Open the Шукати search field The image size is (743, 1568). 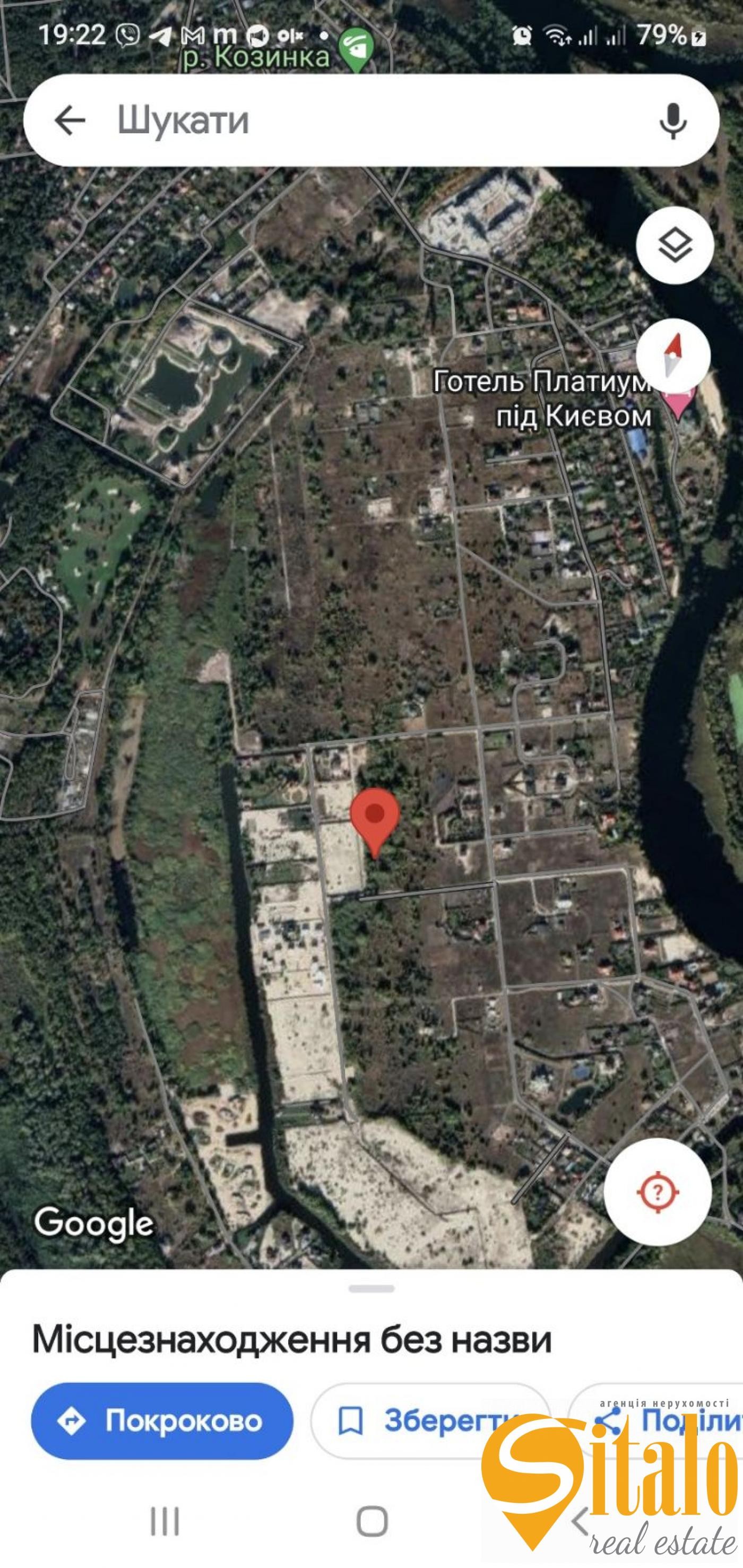tap(366, 120)
